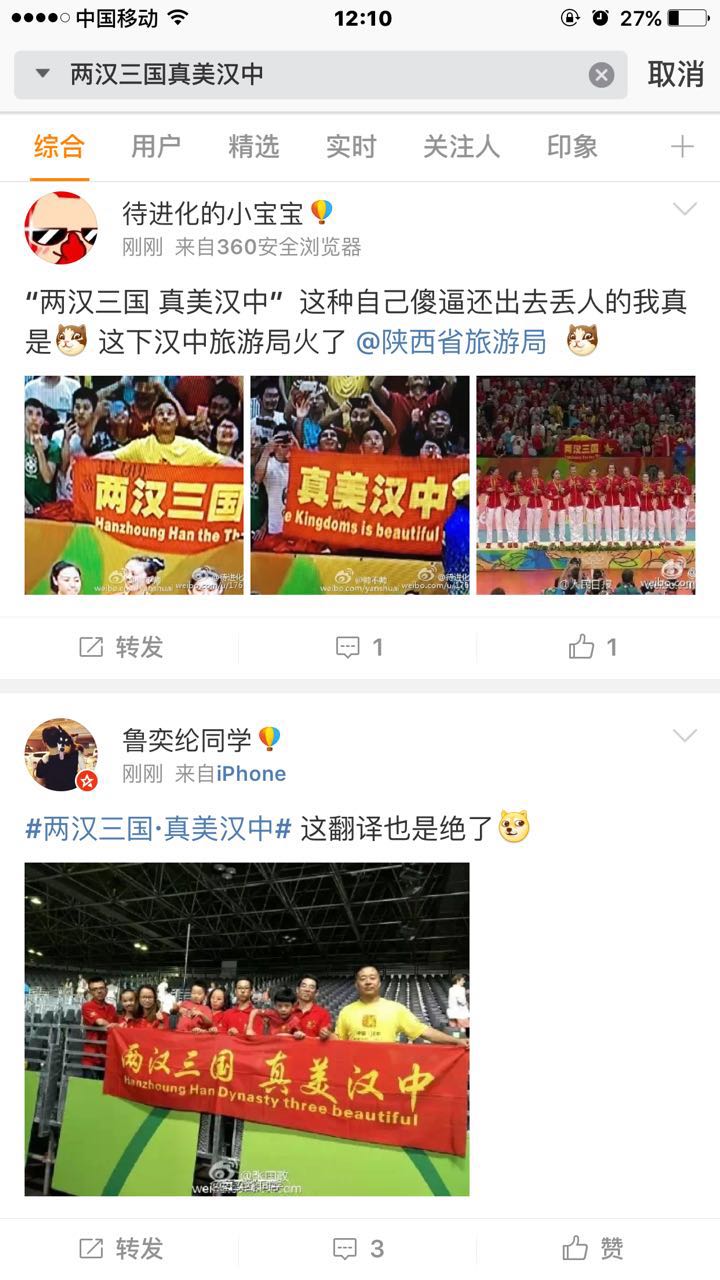Viewport: 720px width, 1280px height.
Task: View the third photo of the team on podium
Action: pyautogui.click(x=586, y=485)
